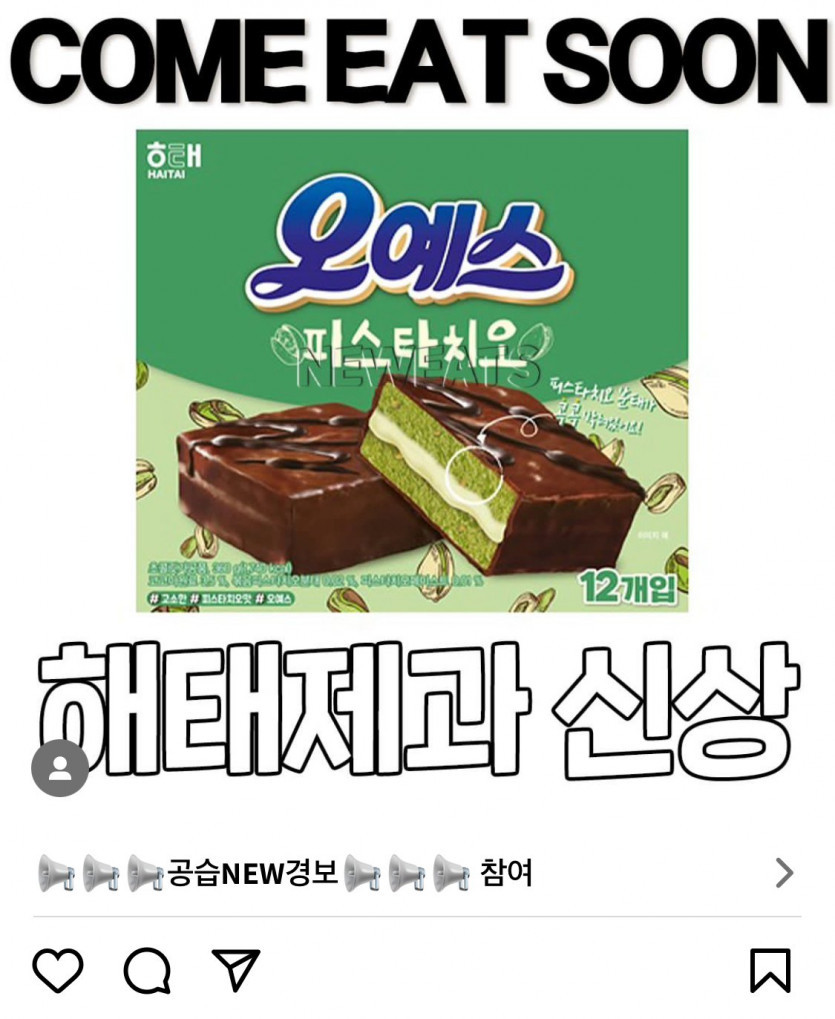Image resolution: width=835 pixels, height=1019 pixels.
Task: Bookmark this post
Action: (x=770, y=970)
